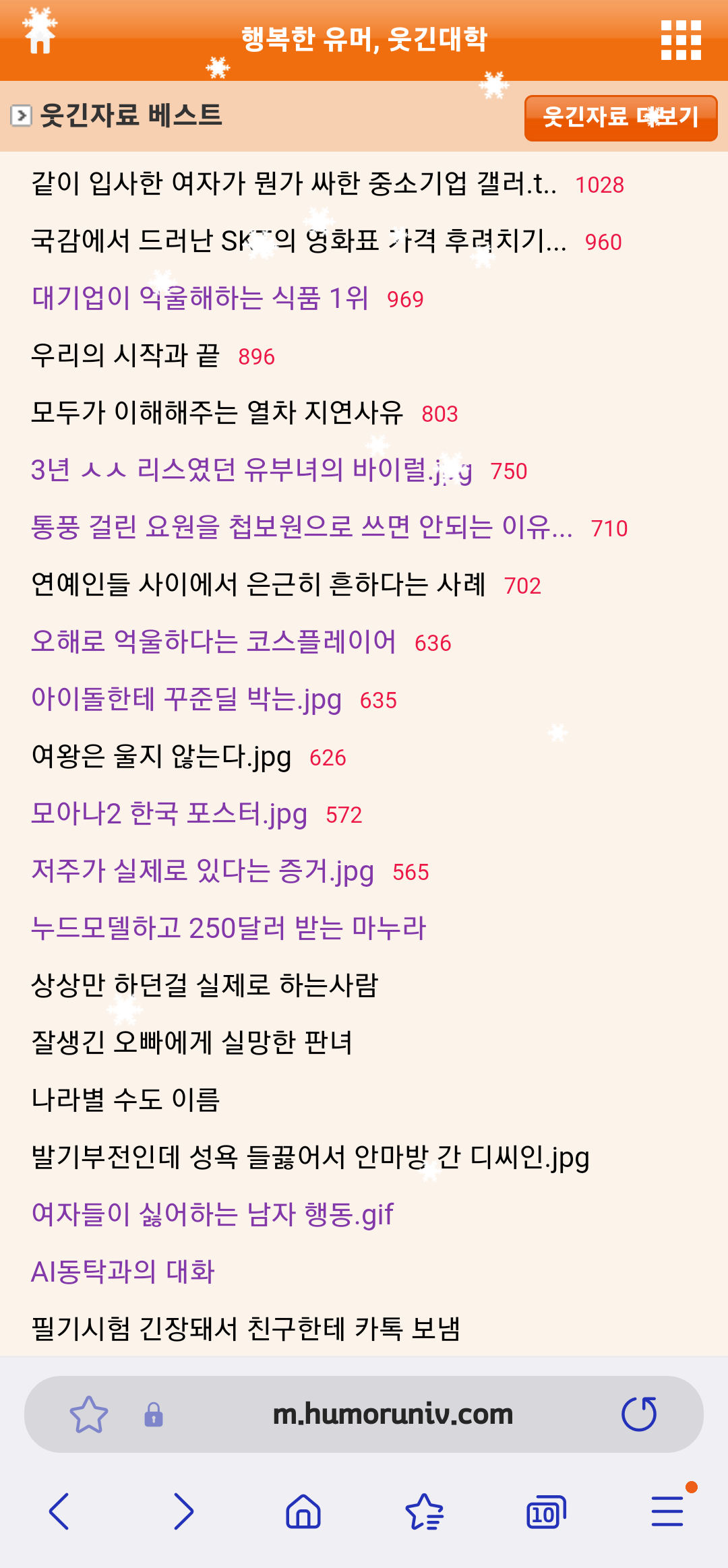This screenshot has height=1568, width=728.
Task: Tap the m.humoruniv.com address bar
Action: [x=392, y=1414]
